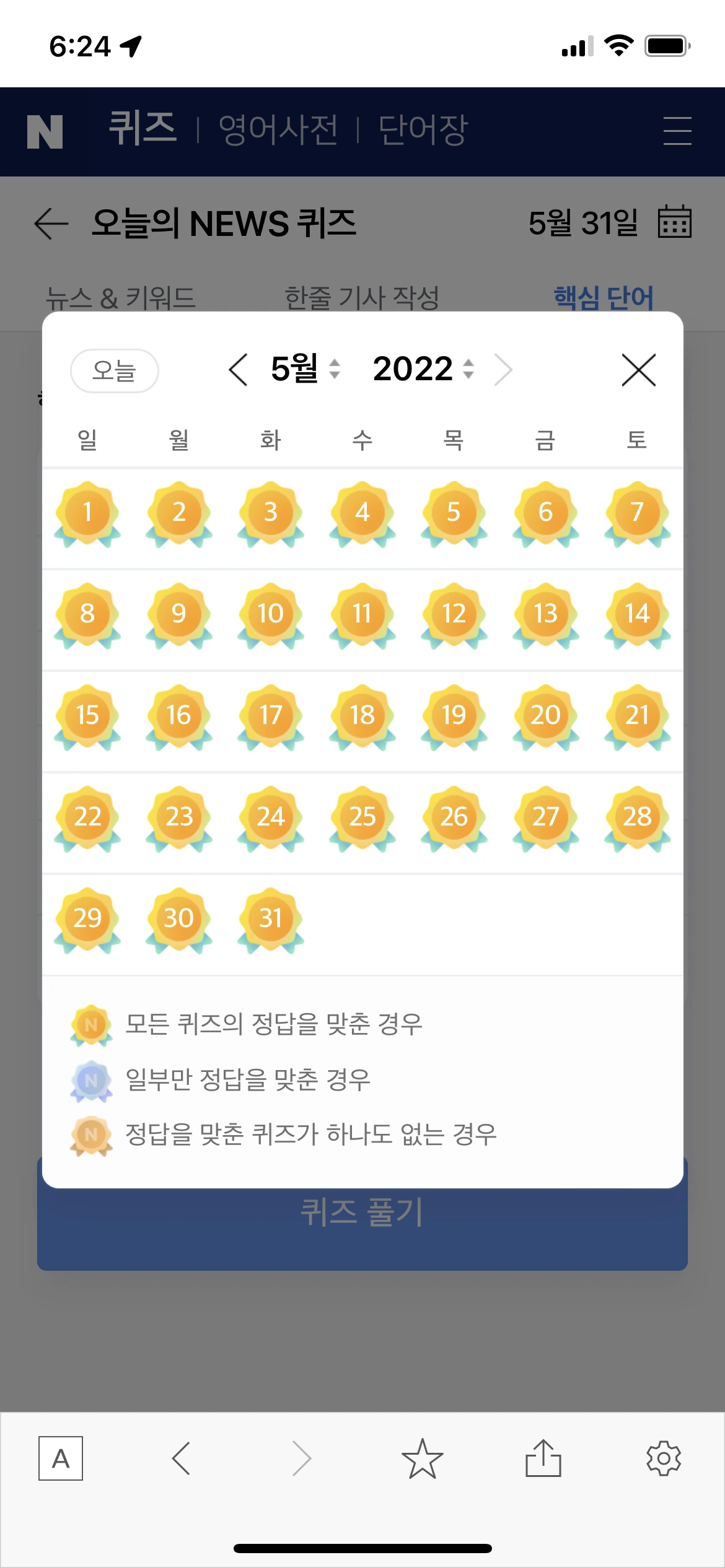Image resolution: width=725 pixels, height=1568 pixels.
Task: Bookmark this page with the star
Action: [x=423, y=1459]
